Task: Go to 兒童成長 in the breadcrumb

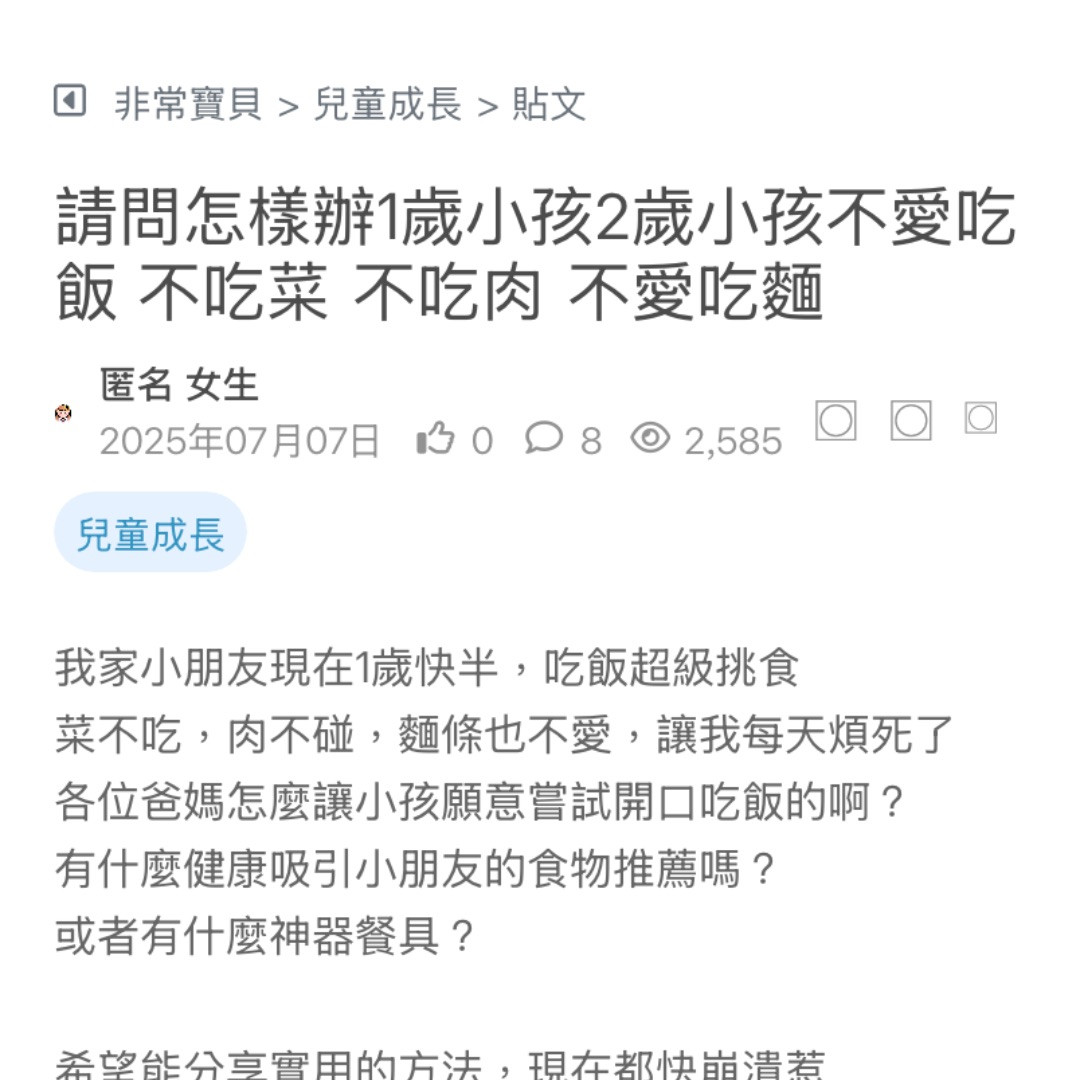Action: point(388,104)
